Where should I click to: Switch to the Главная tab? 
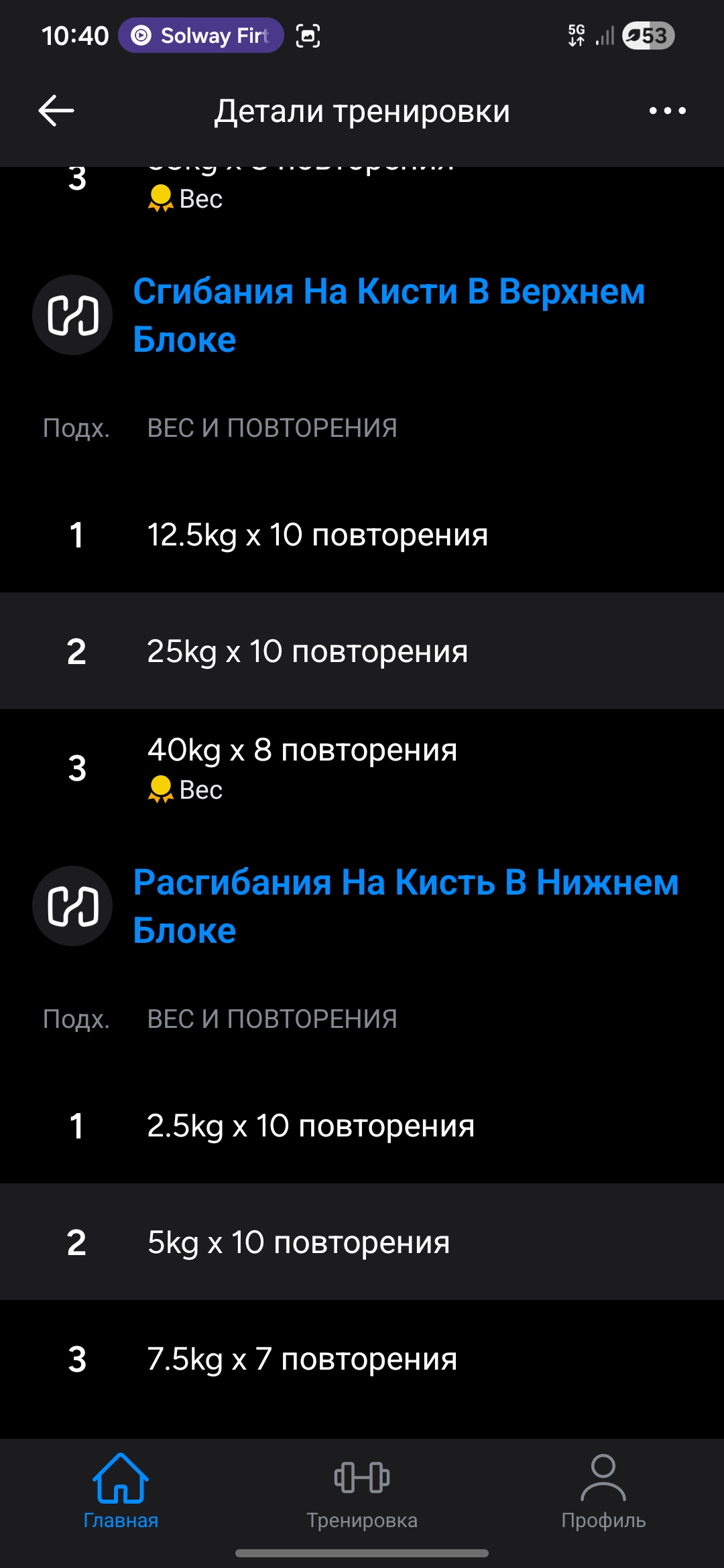(x=121, y=1489)
